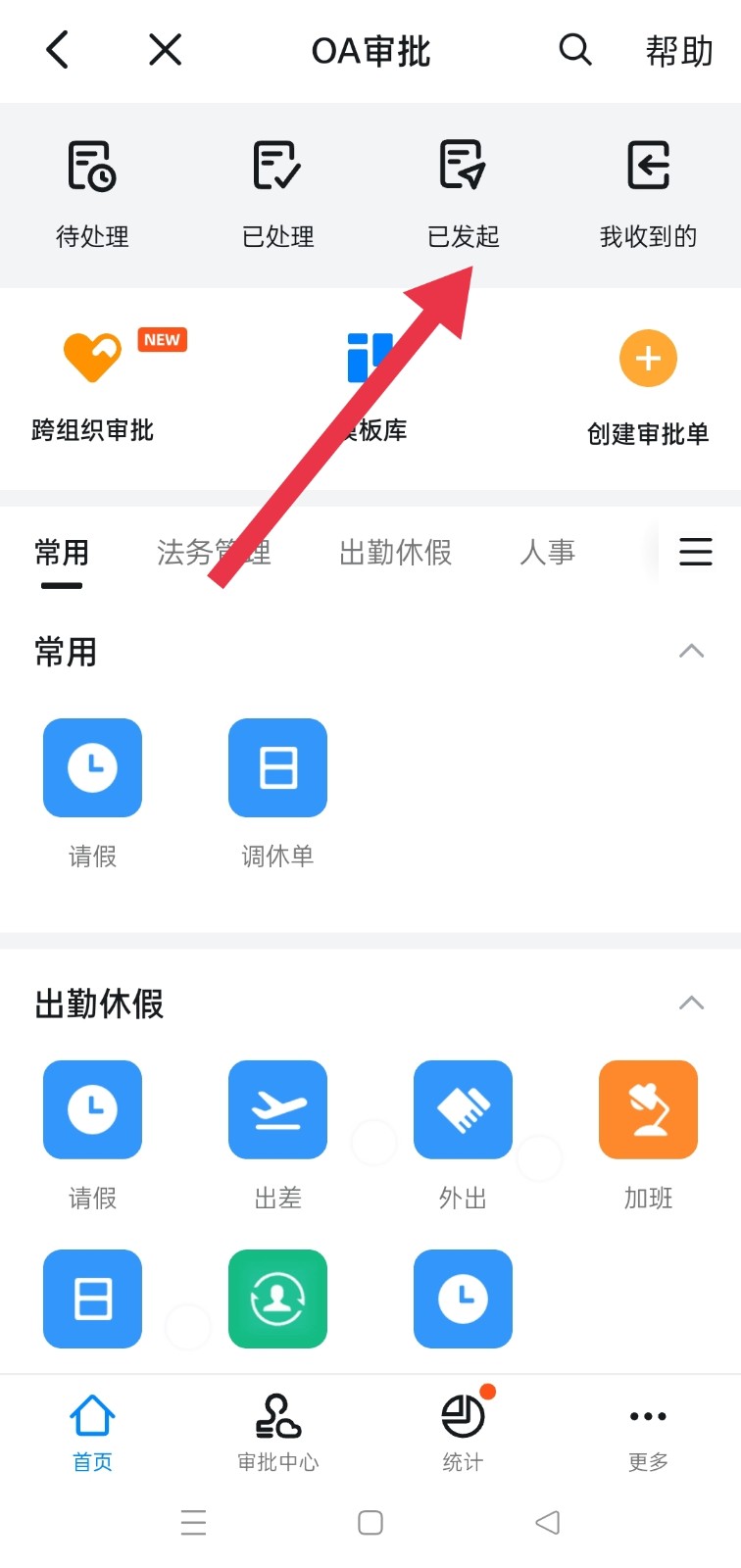Select the 出差 business trip icon
The image size is (741, 1568).
pos(277,1109)
